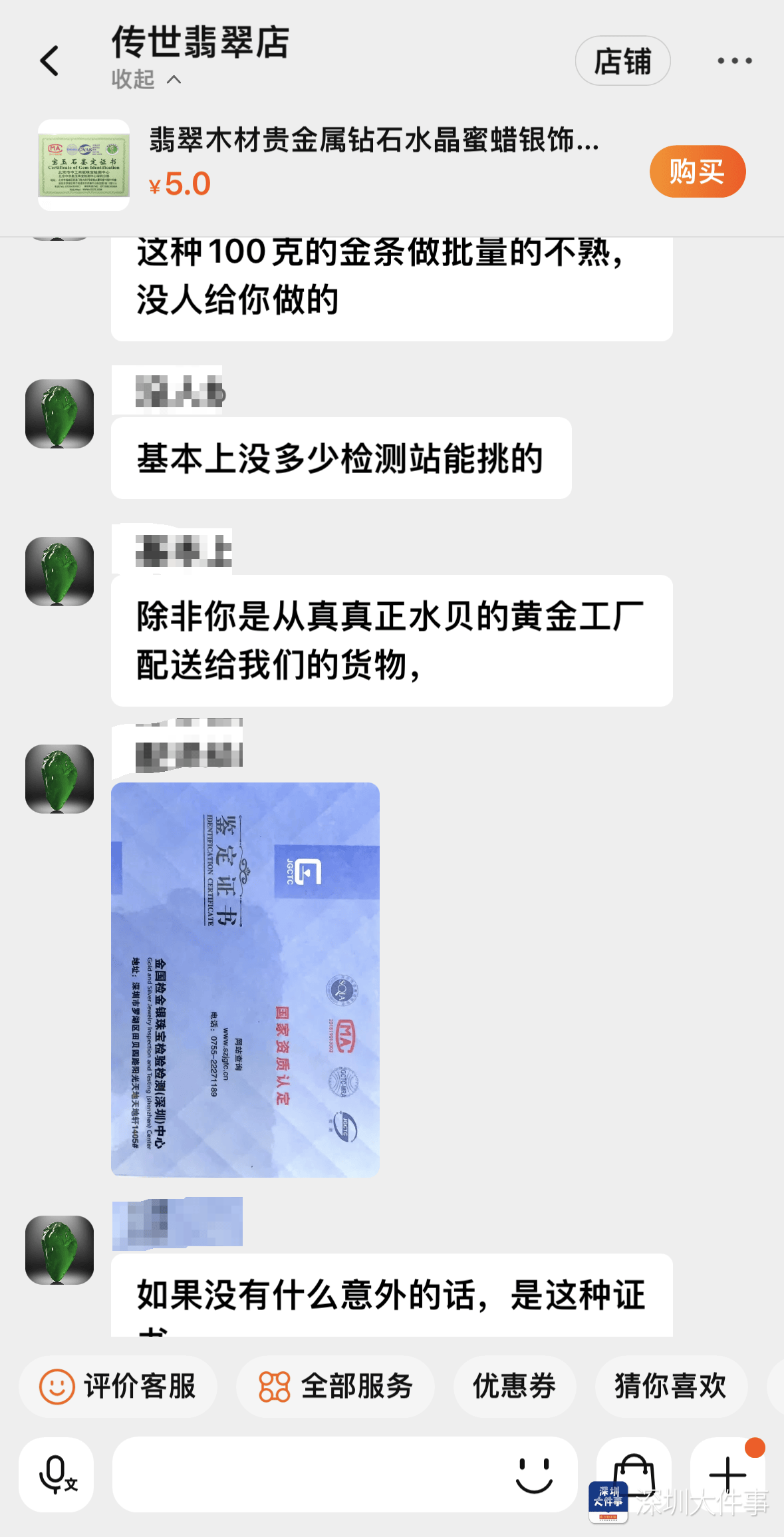784x1537 pixels.
Task: Focus the message text field
Action: coord(306,1474)
